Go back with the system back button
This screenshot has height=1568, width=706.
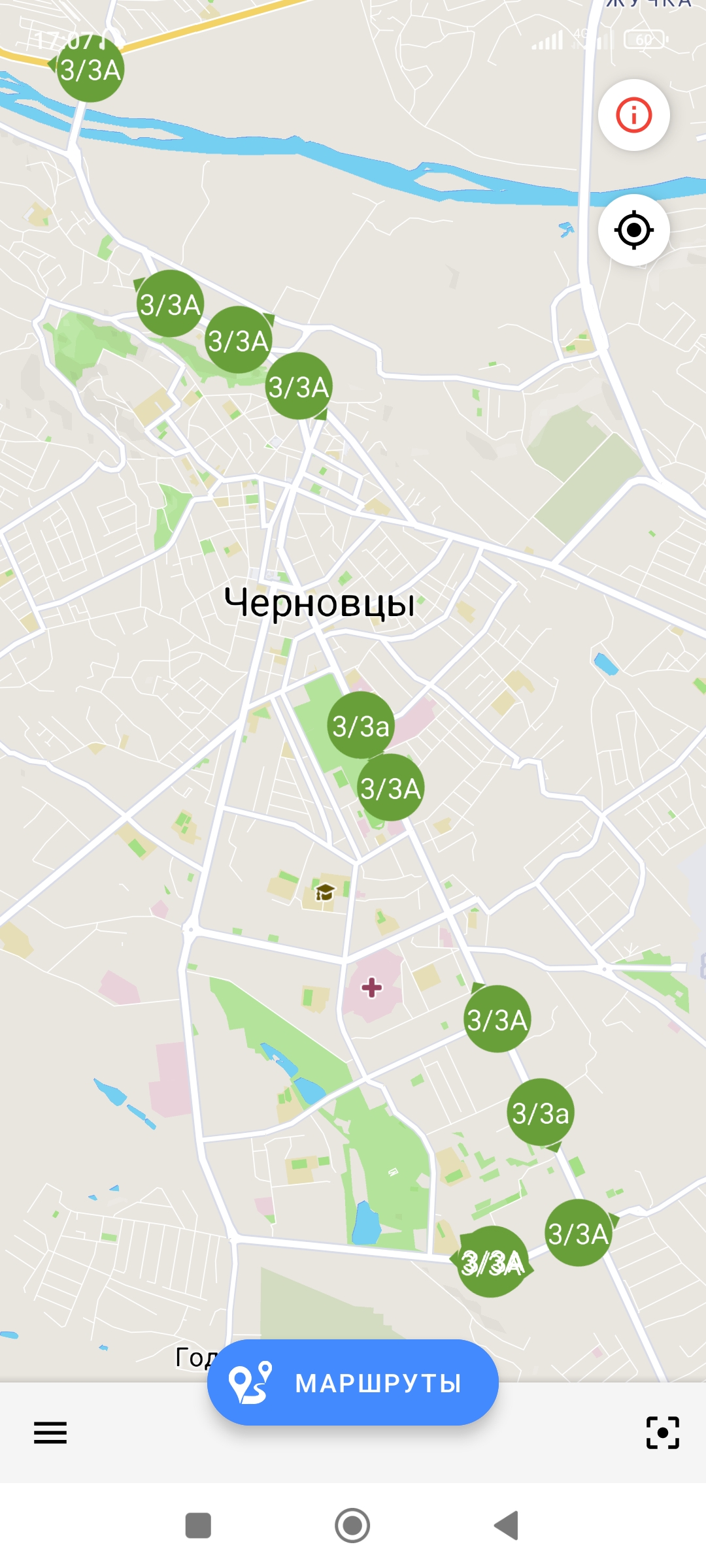pos(507,1526)
